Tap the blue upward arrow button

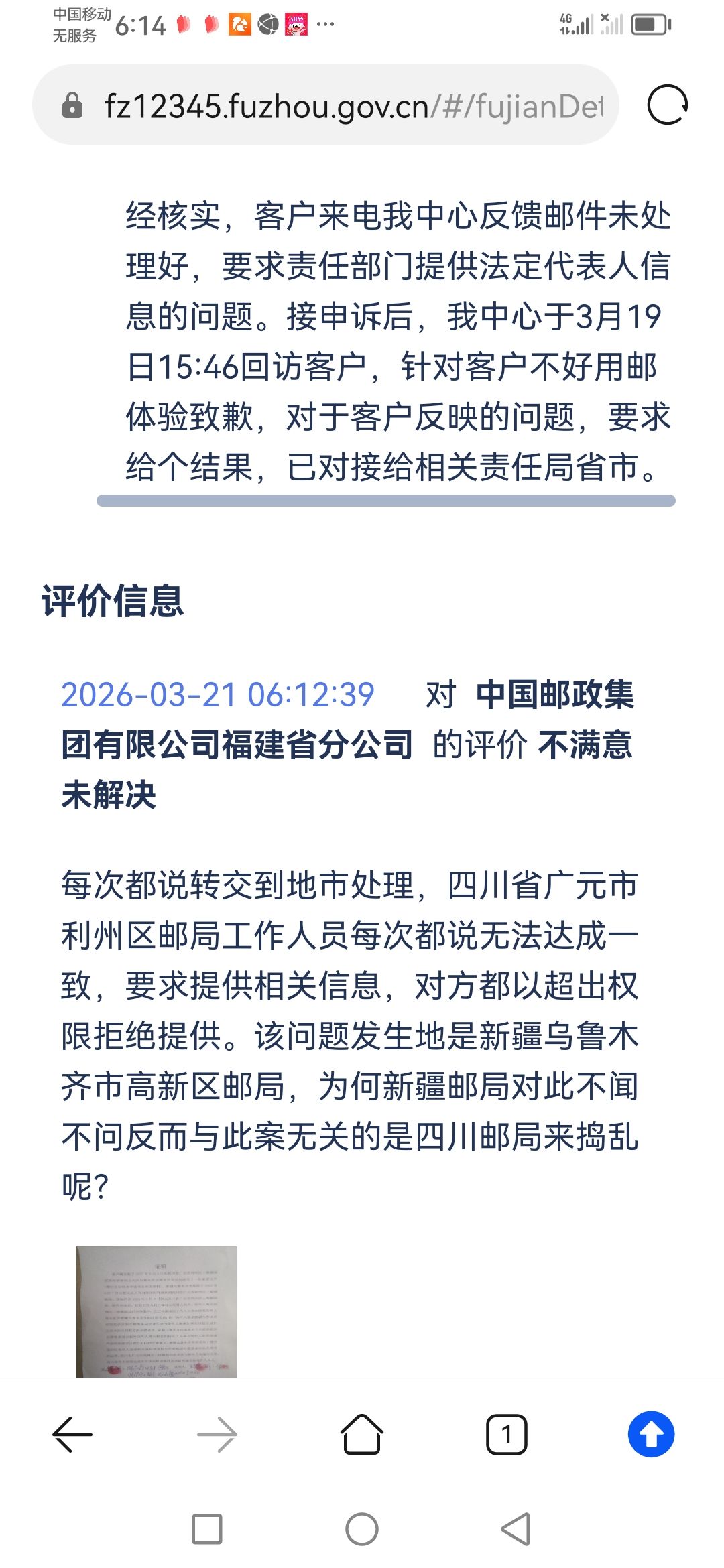(651, 1435)
